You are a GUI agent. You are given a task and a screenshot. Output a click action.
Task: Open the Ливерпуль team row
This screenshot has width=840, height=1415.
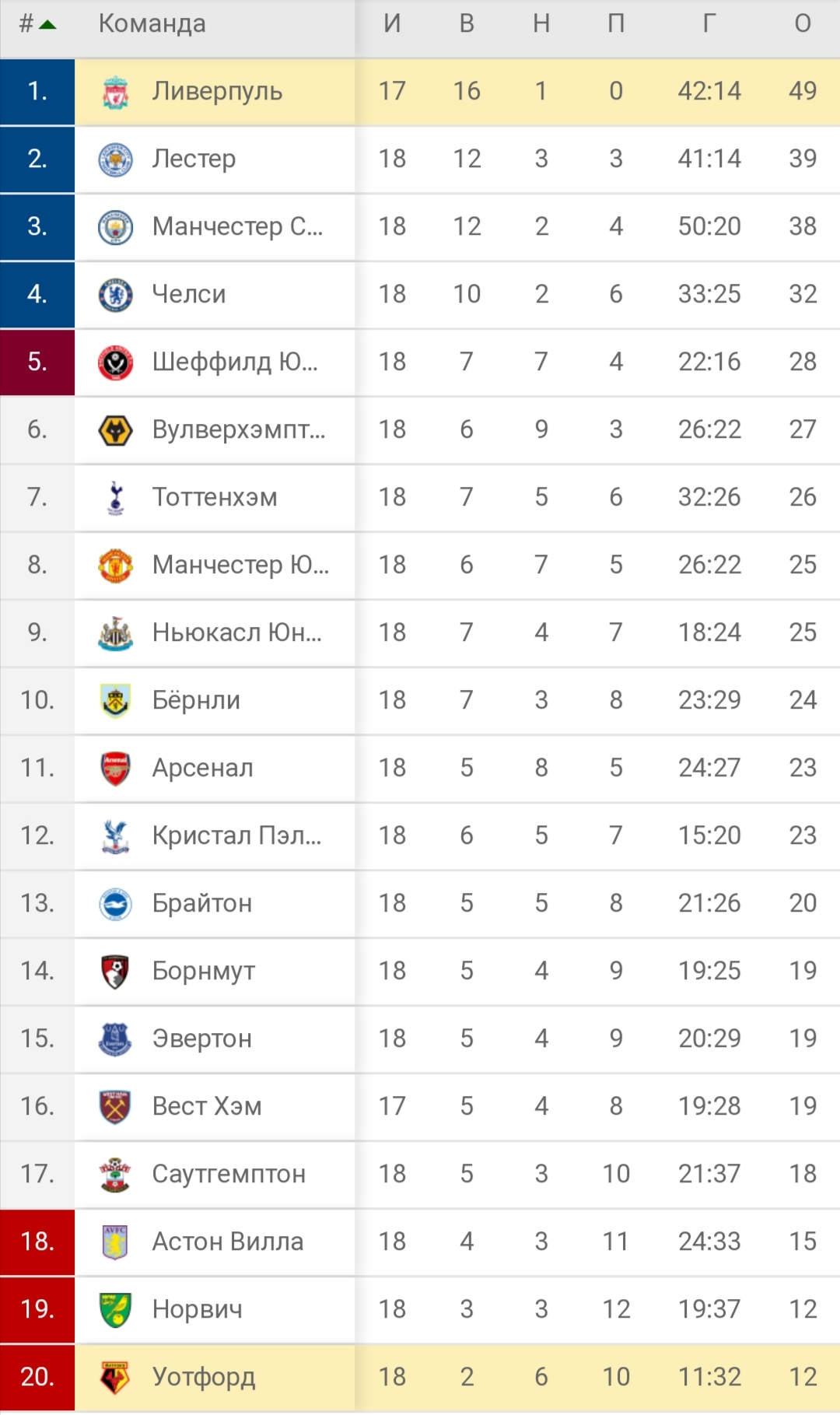coord(217,92)
